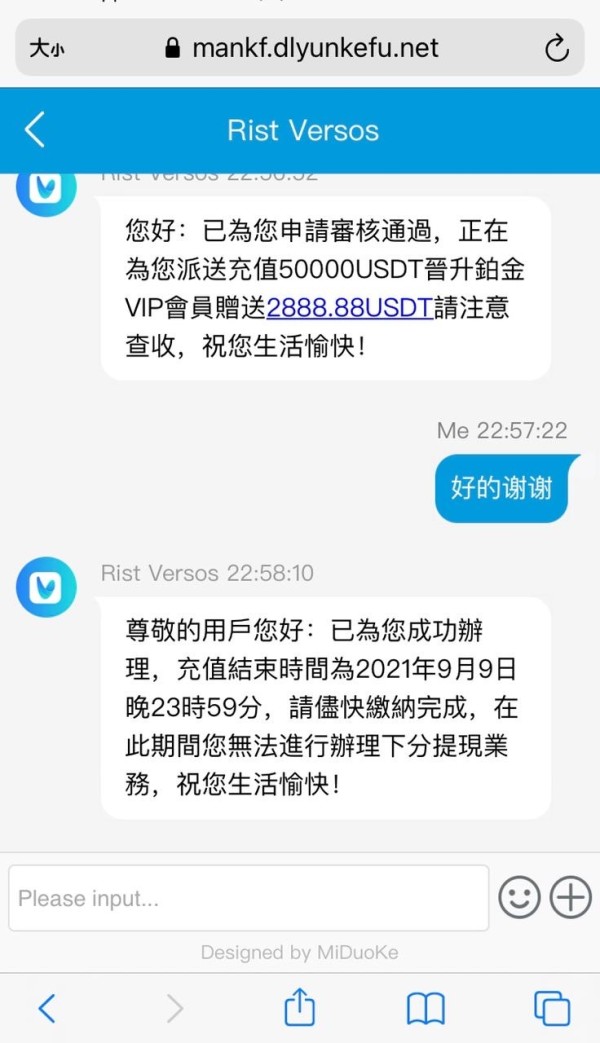Image resolution: width=600 pixels, height=1043 pixels.
Task: Reload the page in Safari
Action: (556, 48)
